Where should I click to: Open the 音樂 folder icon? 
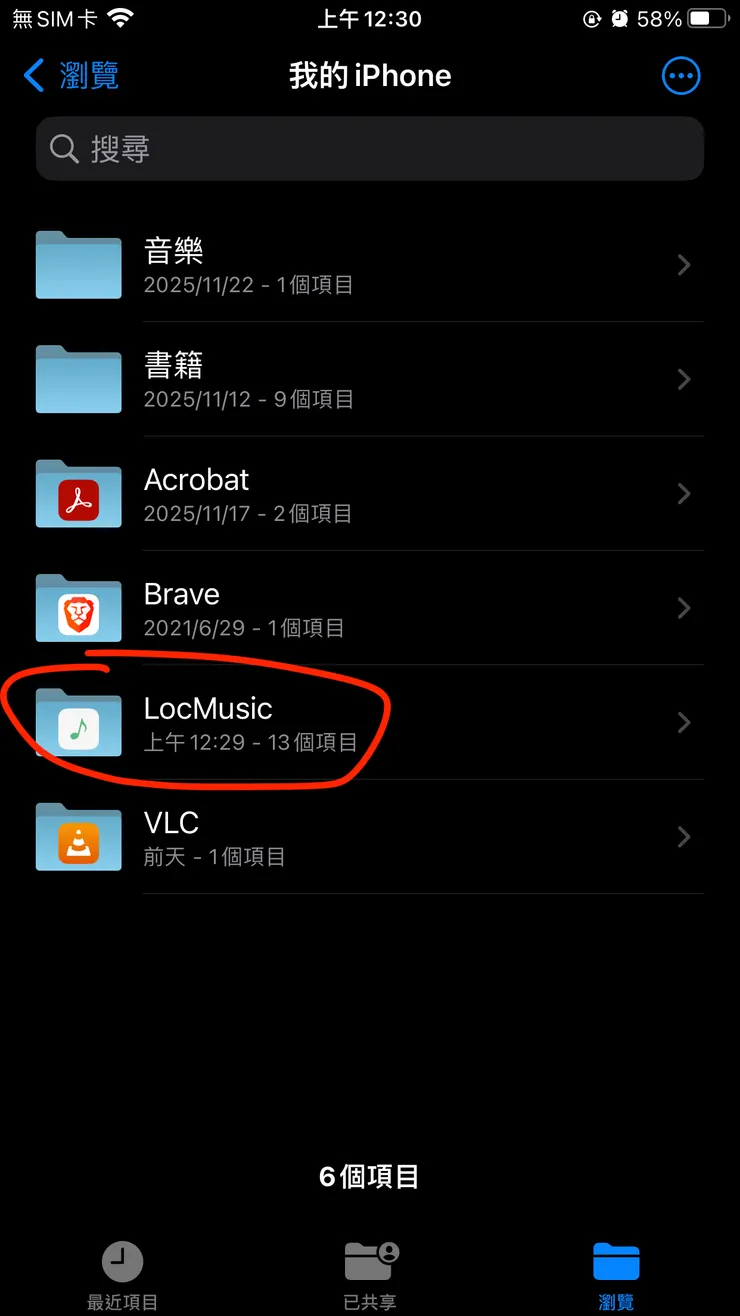(x=78, y=265)
